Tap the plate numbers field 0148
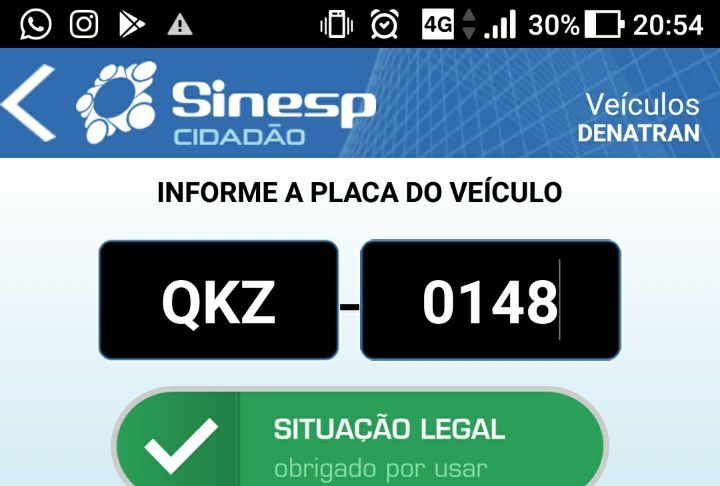The width and height of the screenshot is (720, 486). 490,300
